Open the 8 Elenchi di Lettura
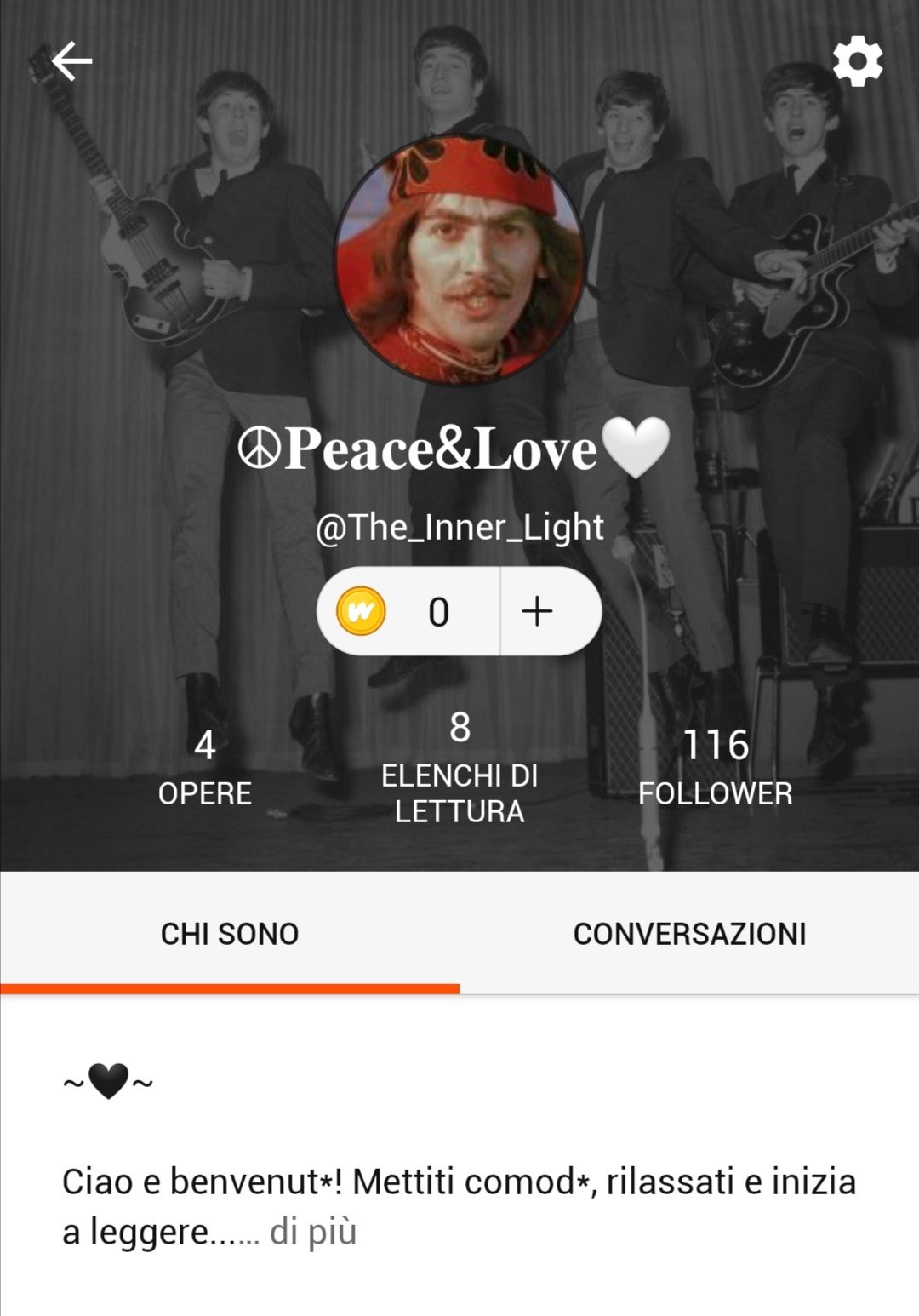This screenshot has height=1316, width=919. point(459,768)
